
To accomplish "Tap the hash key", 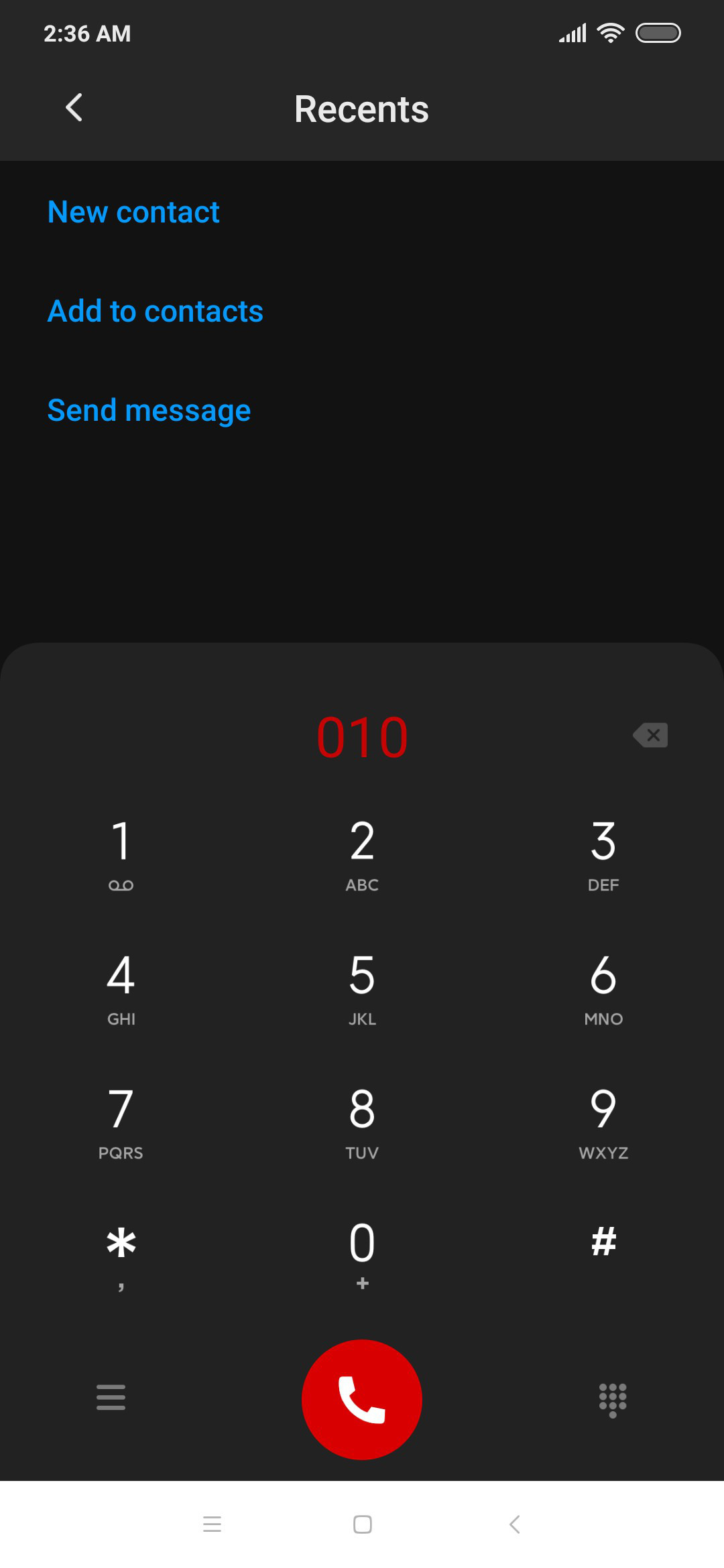I will tap(603, 1242).
